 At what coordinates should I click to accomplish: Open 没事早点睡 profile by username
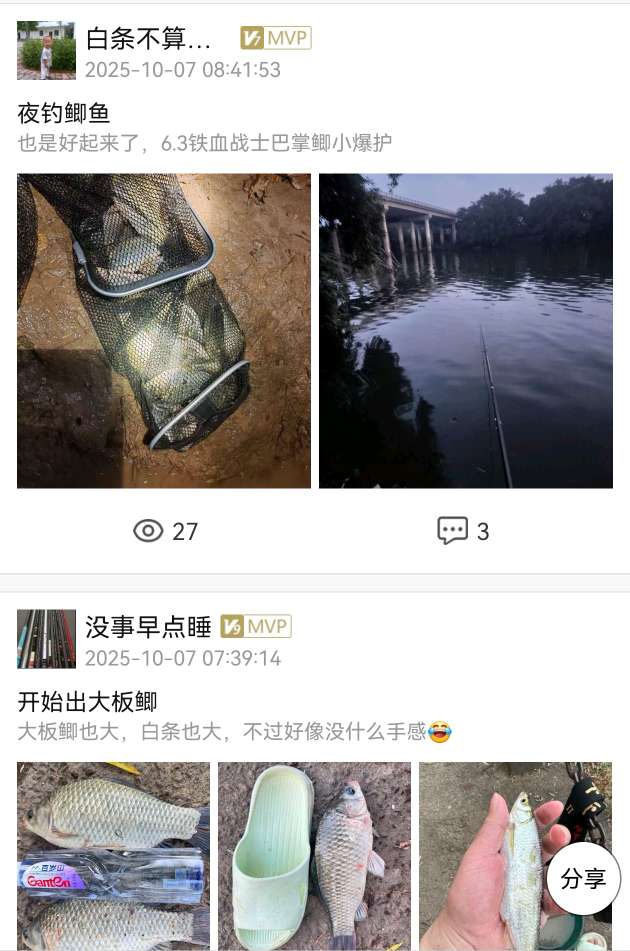148,627
